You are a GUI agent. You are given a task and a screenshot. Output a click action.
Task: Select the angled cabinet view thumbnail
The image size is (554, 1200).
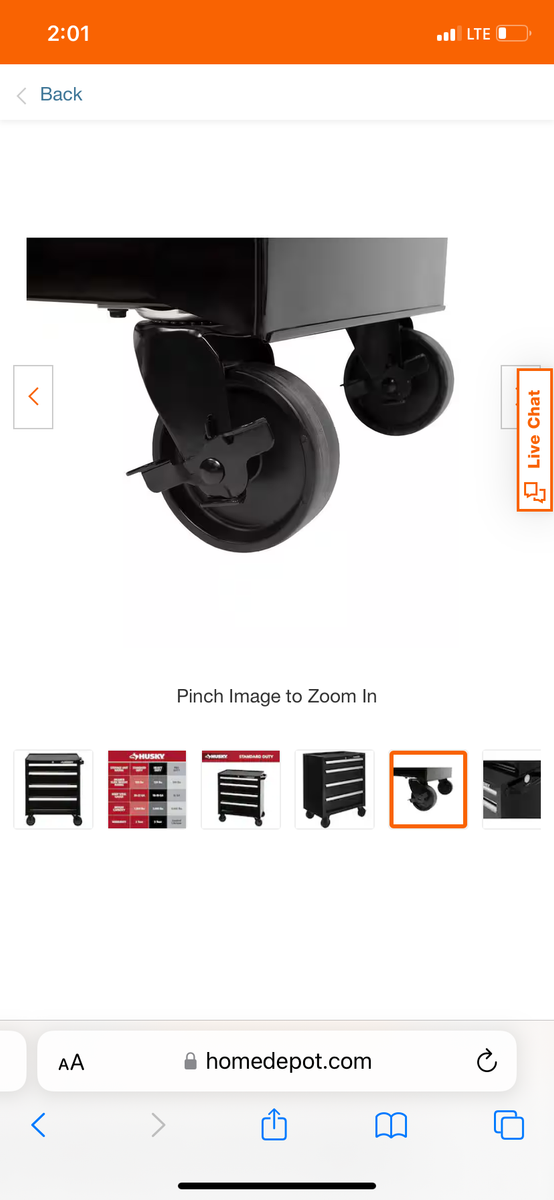(x=335, y=789)
